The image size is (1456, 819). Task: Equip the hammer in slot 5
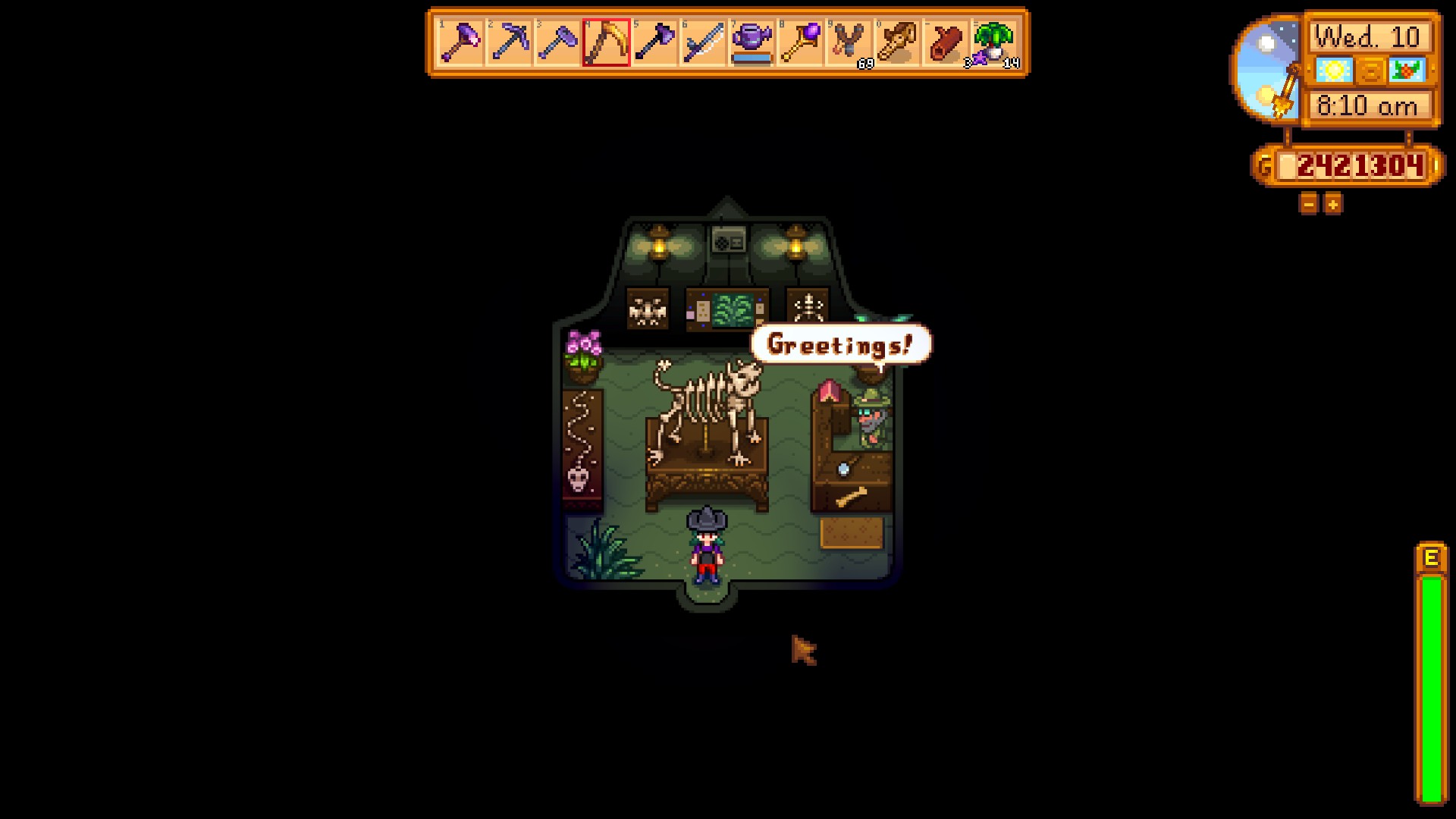point(654,42)
